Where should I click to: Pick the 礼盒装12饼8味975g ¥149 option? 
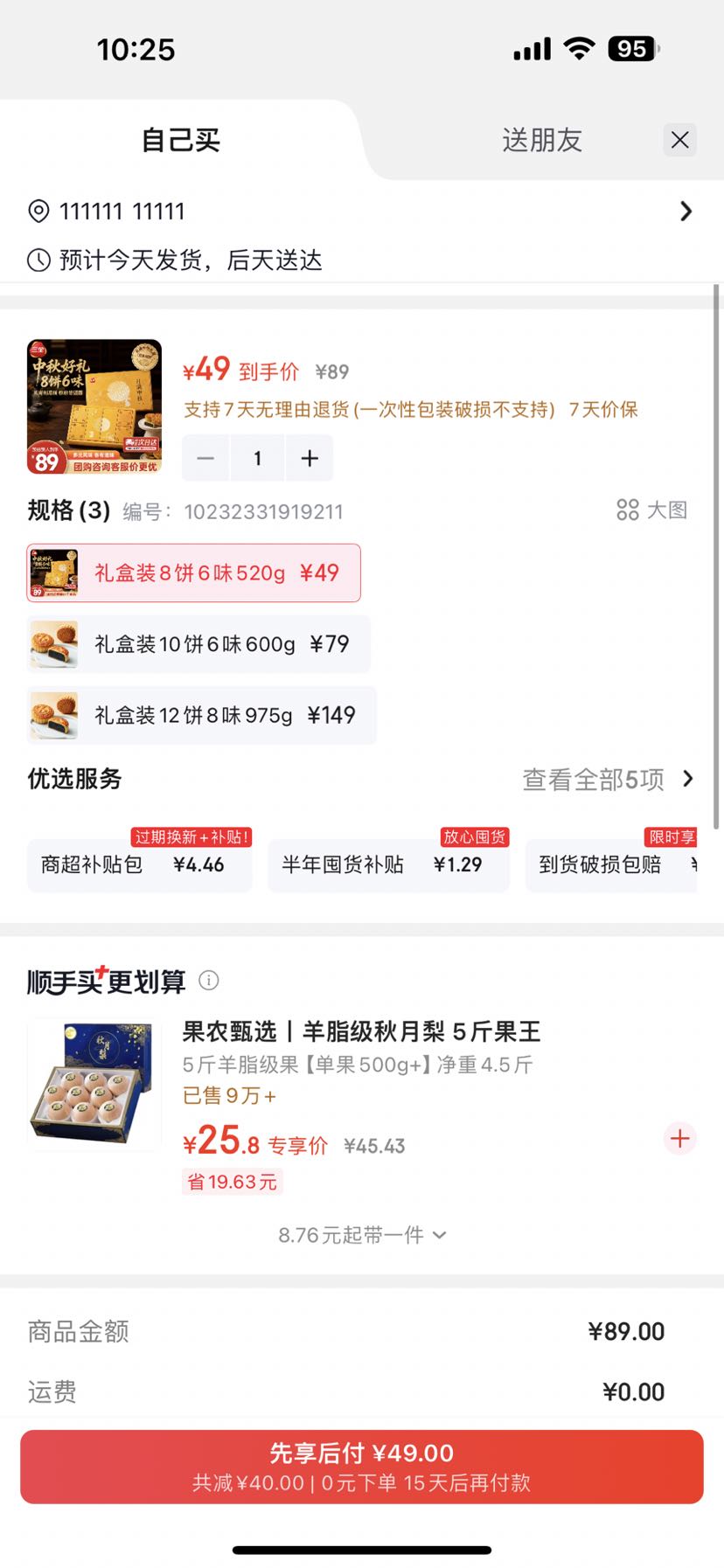201,715
